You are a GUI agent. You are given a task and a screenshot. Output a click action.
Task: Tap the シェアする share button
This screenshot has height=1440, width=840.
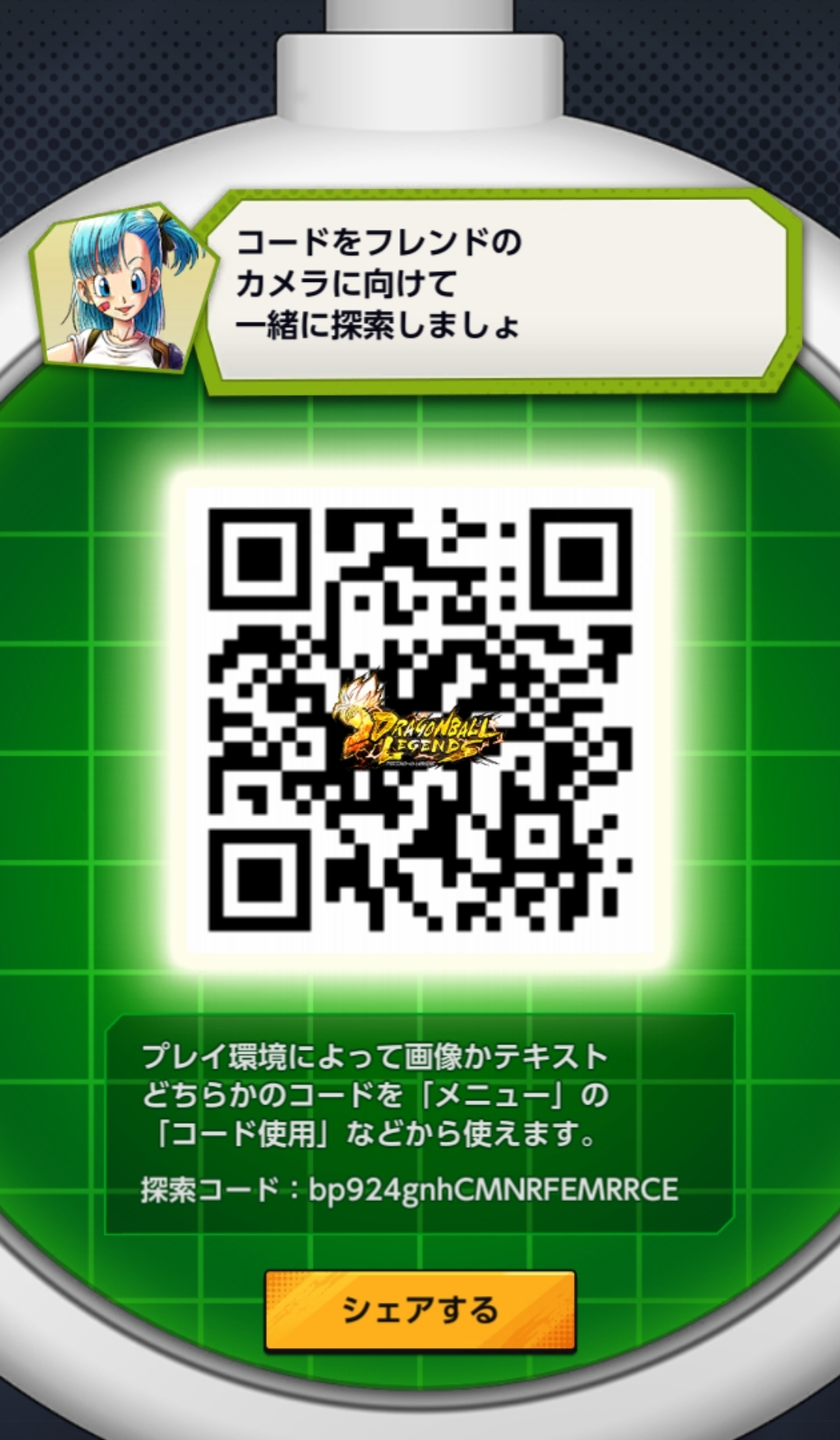420,1311
